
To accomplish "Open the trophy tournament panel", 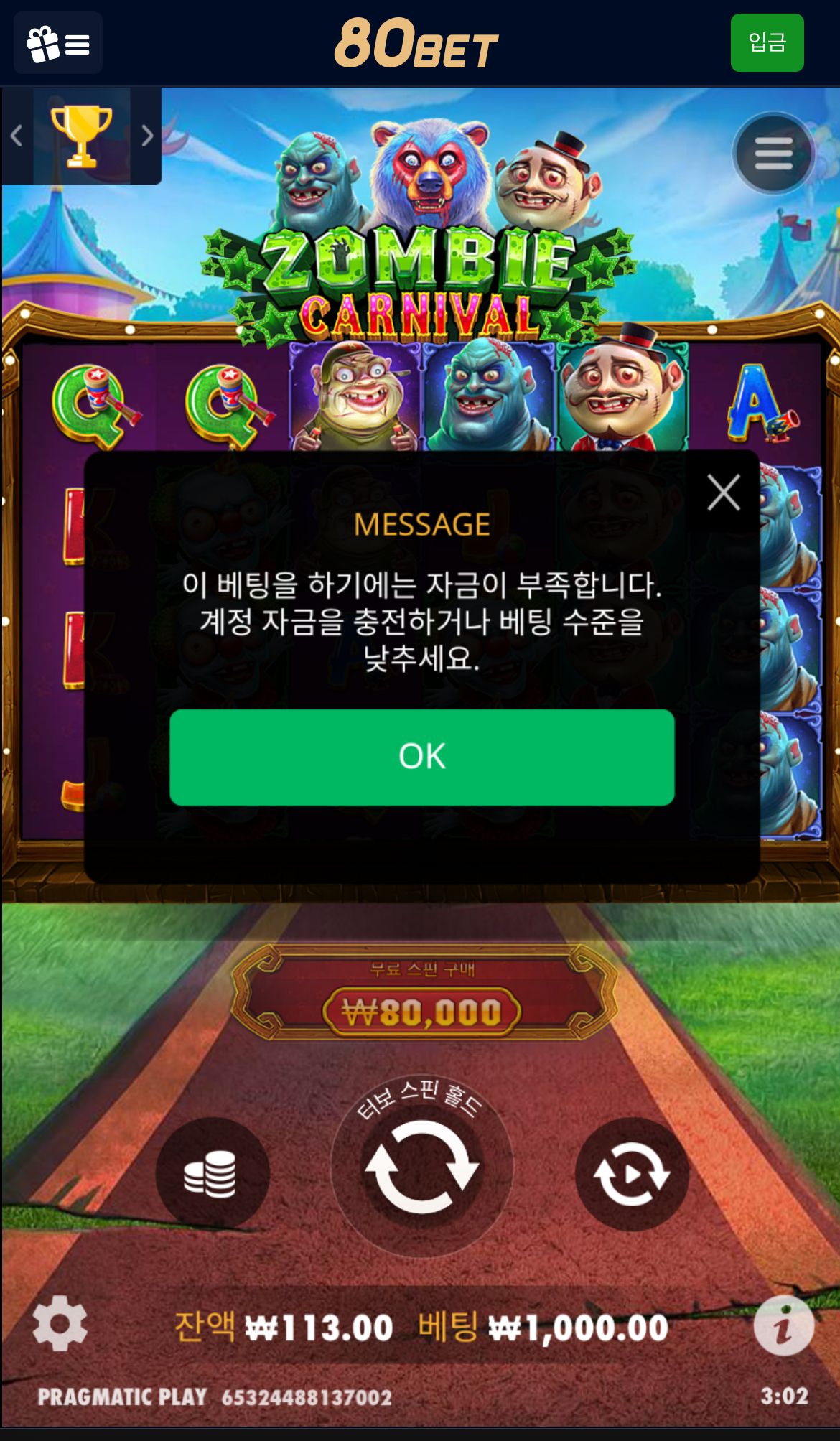I will (81, 136).
